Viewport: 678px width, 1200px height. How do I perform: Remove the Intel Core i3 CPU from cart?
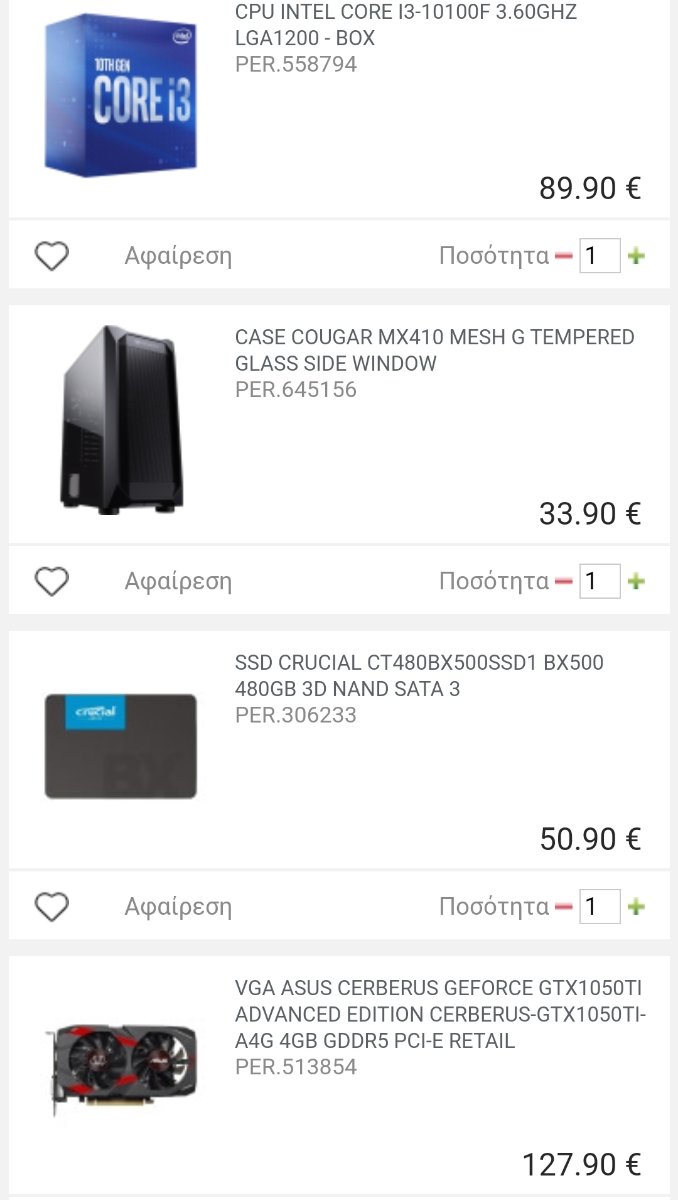pos(178,256)
